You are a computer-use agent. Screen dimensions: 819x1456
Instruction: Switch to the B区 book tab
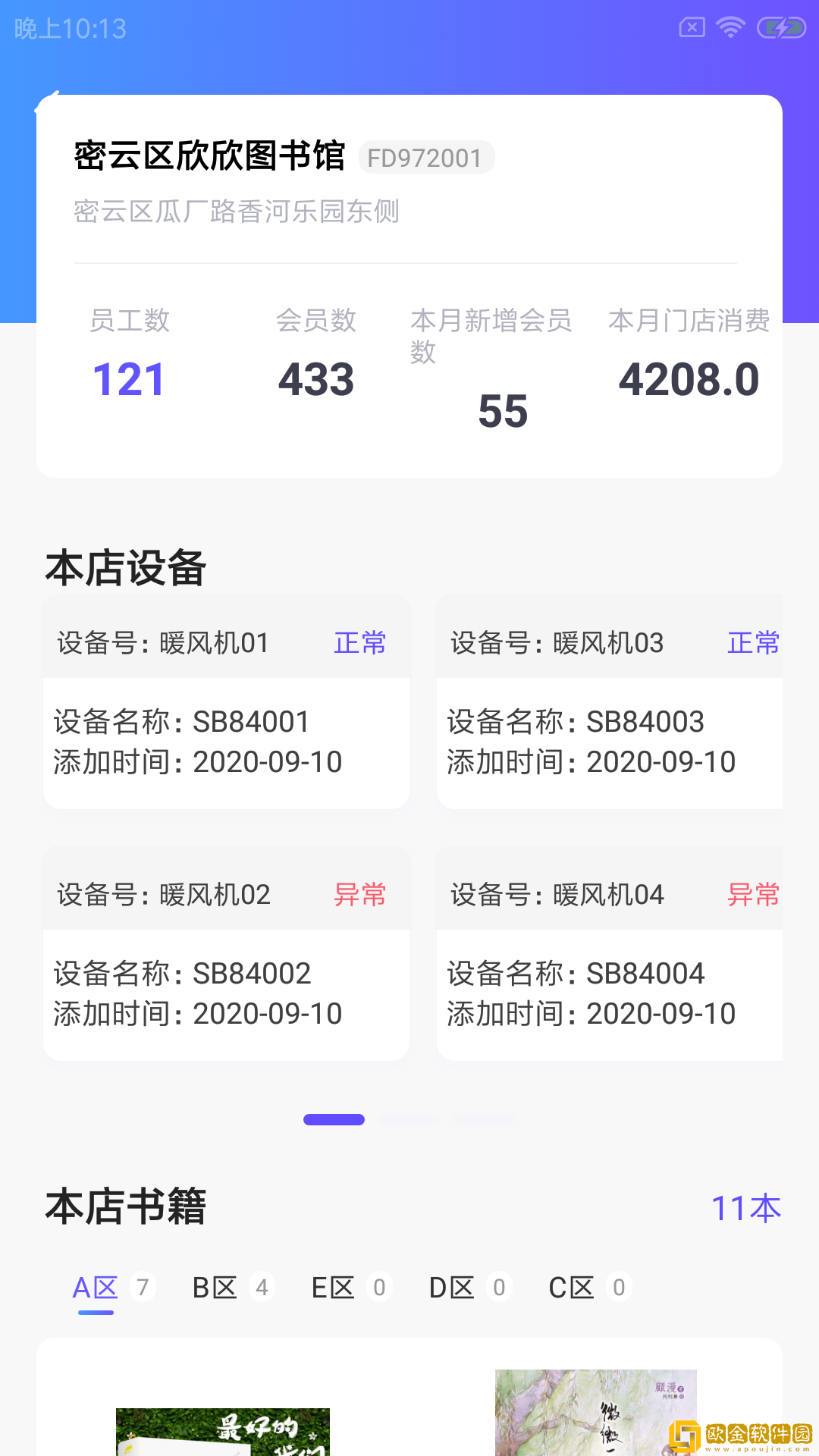coord(215,1288)
